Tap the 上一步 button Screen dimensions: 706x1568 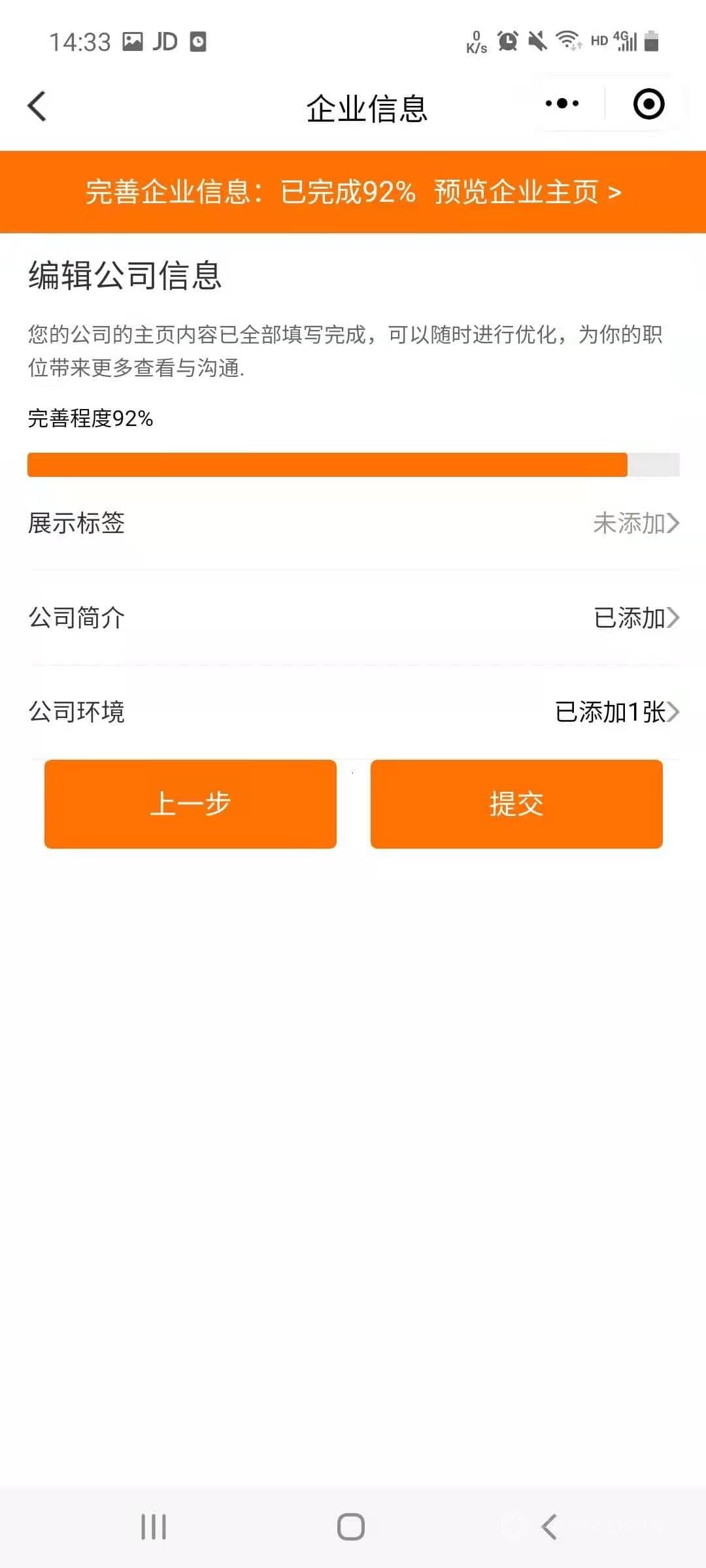coord(190,804)
